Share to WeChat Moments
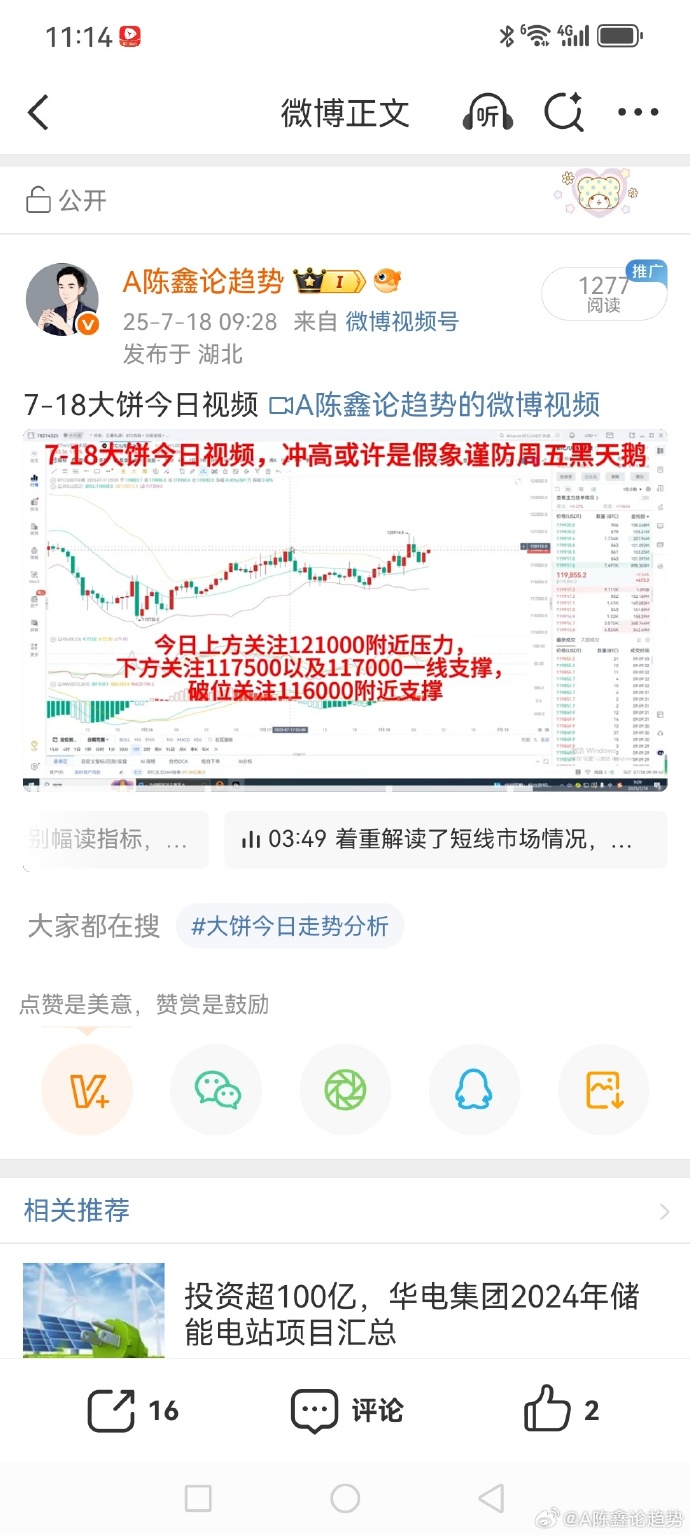The height and width of the screenshot is (1535, 690). 345,1090
